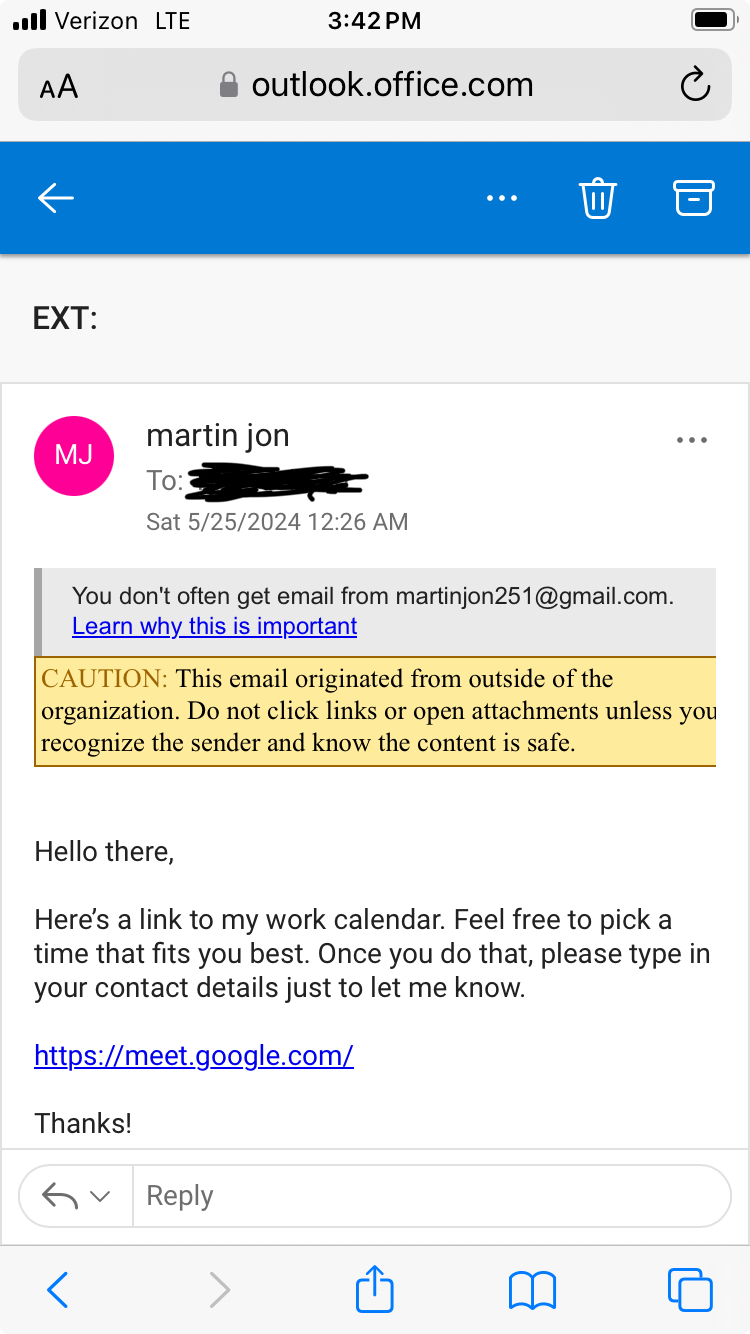
Task: Open the Learn why this is important link
Action: (x=214, y=627)
